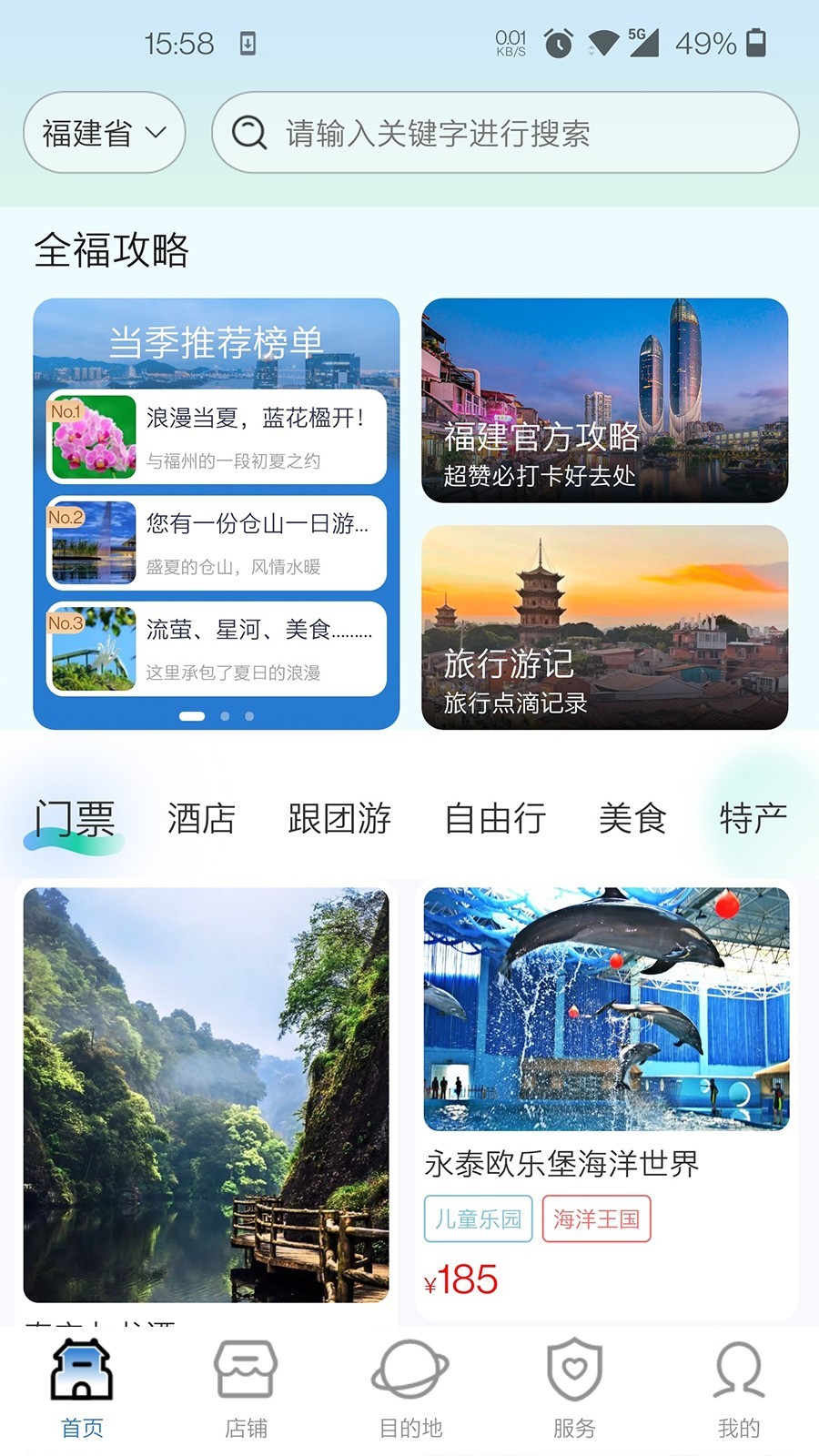Screen dimensions: 819x1456
Task: Switch to the 美食 tab
Action: (632, 818)
